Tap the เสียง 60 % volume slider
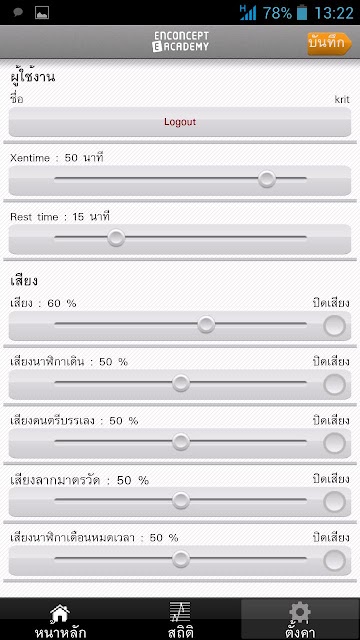Image resolution: width=360 pixels, height=640 pixels. coord(180,324)
